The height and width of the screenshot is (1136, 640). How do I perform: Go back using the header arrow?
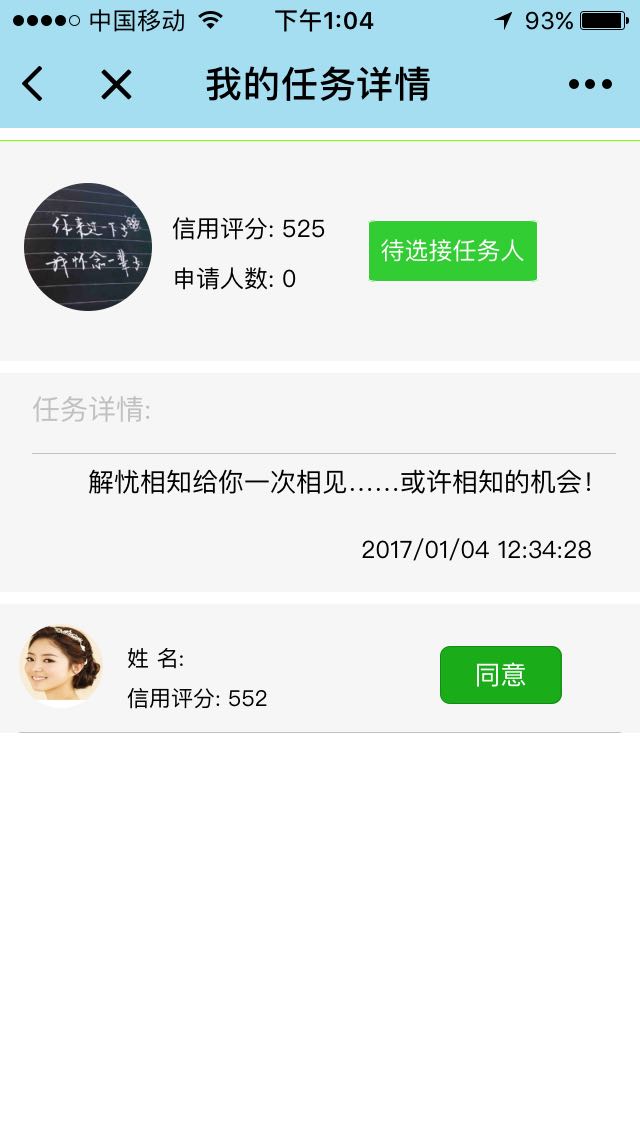coord(33,85)
